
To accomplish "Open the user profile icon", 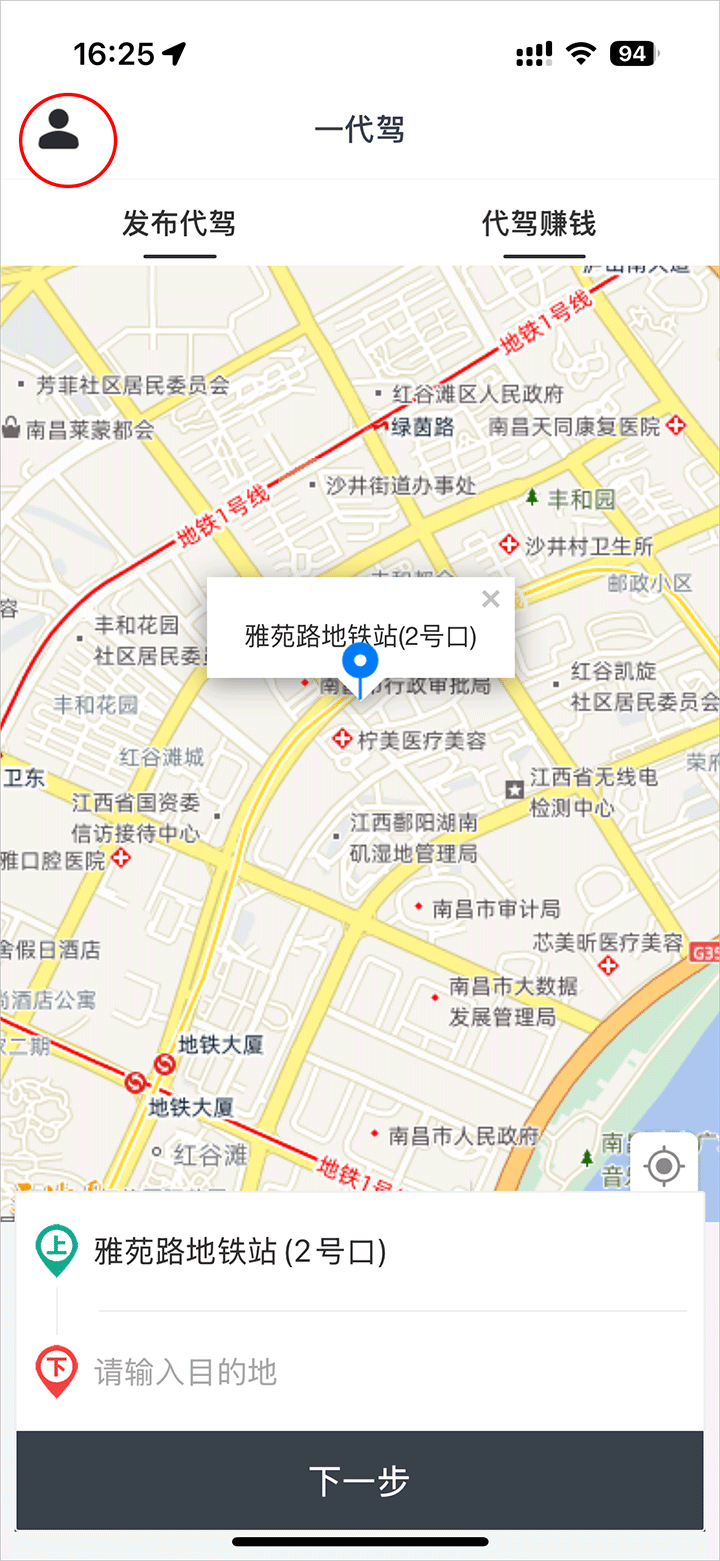I will click(x=59, y=130).
